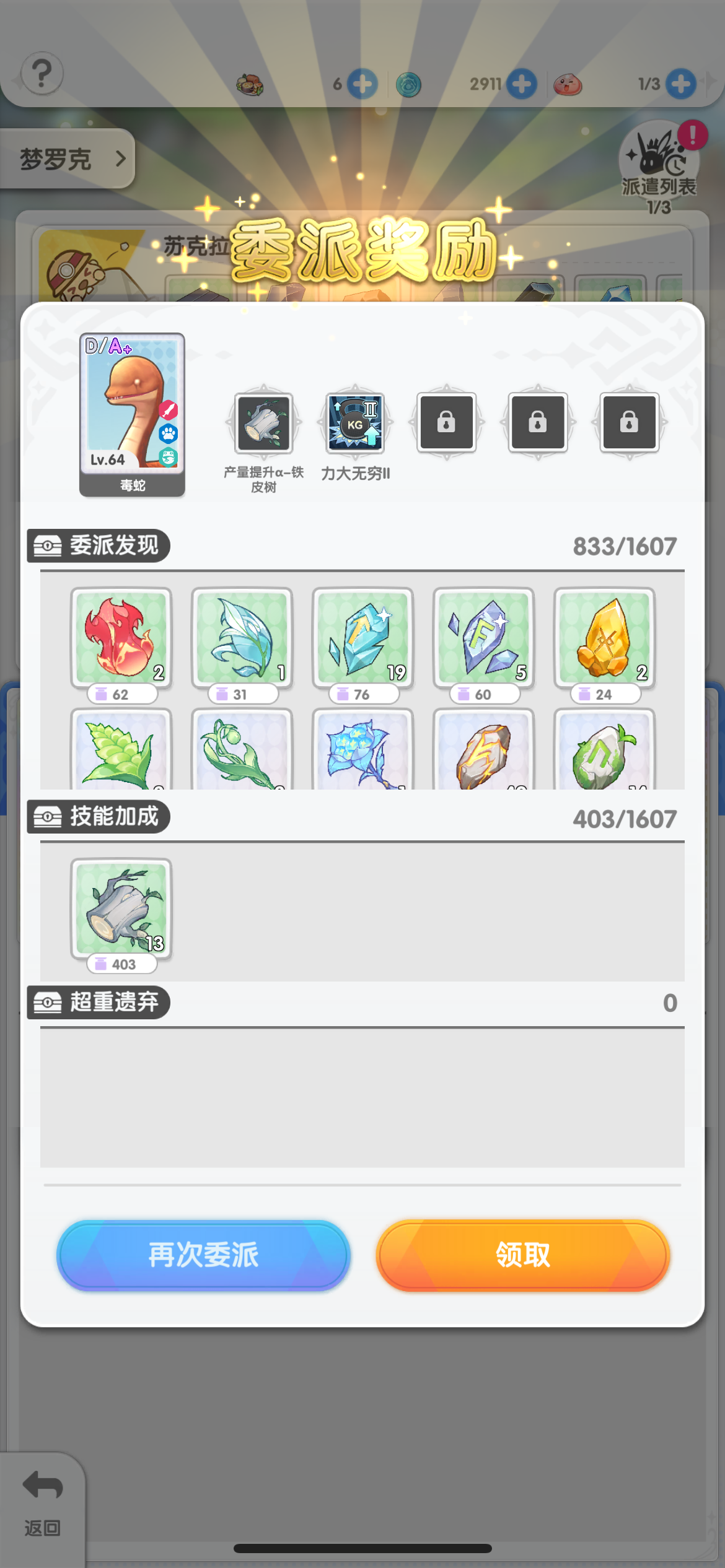Tap the 技能加成 chest icon
Viewport: 725px width, 1568px height.
(x=48, y=817)
